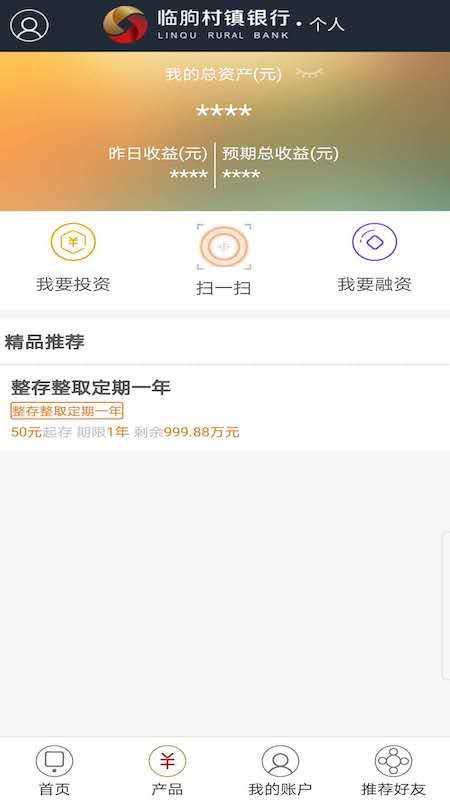Reveal hidden total assets with eye icon

click(x=310, y=74)
